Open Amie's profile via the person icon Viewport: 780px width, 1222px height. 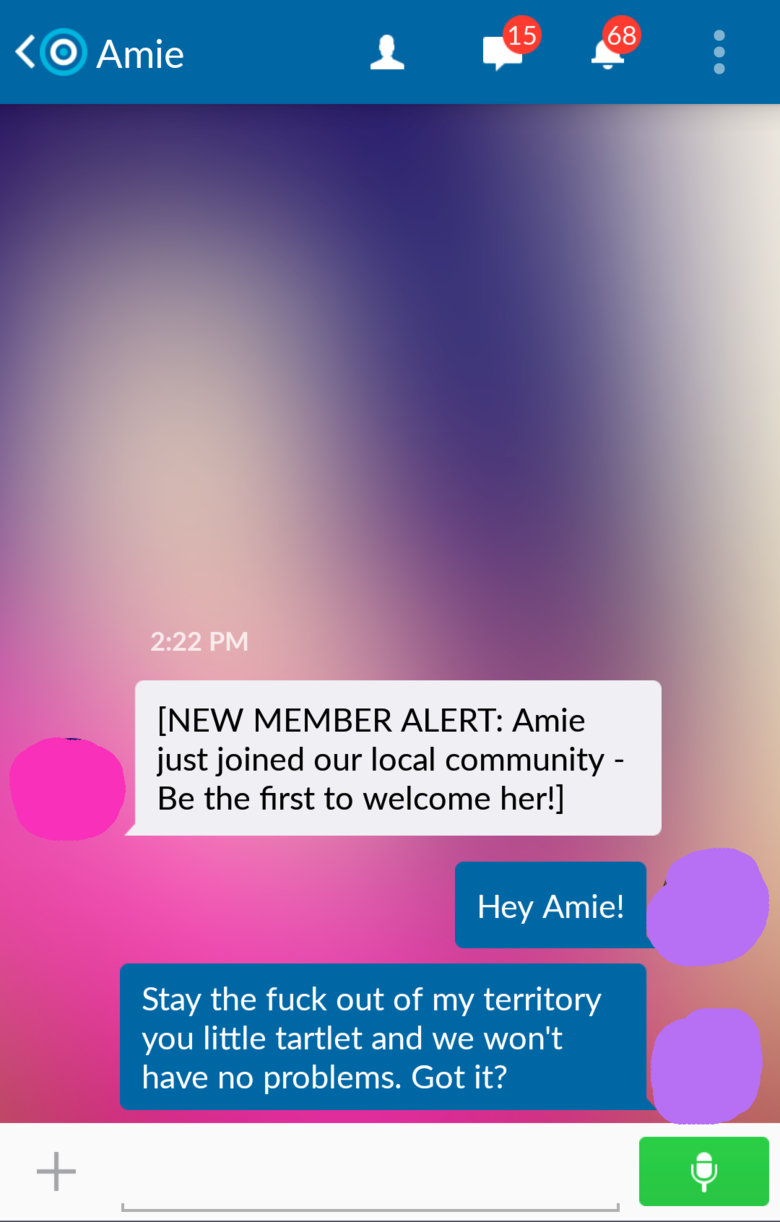(388, 51)
